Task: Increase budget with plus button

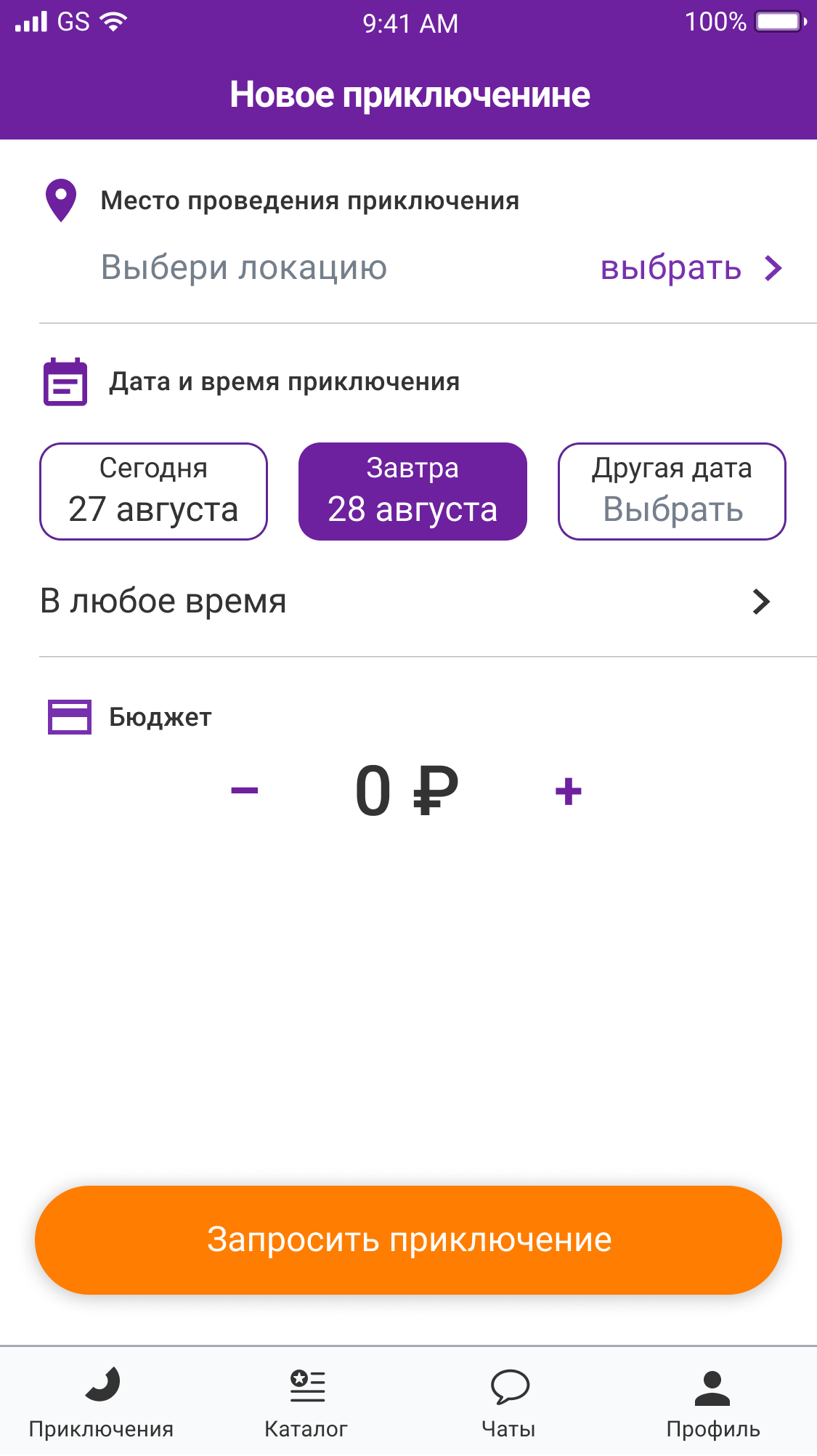Action: [568, 790]
